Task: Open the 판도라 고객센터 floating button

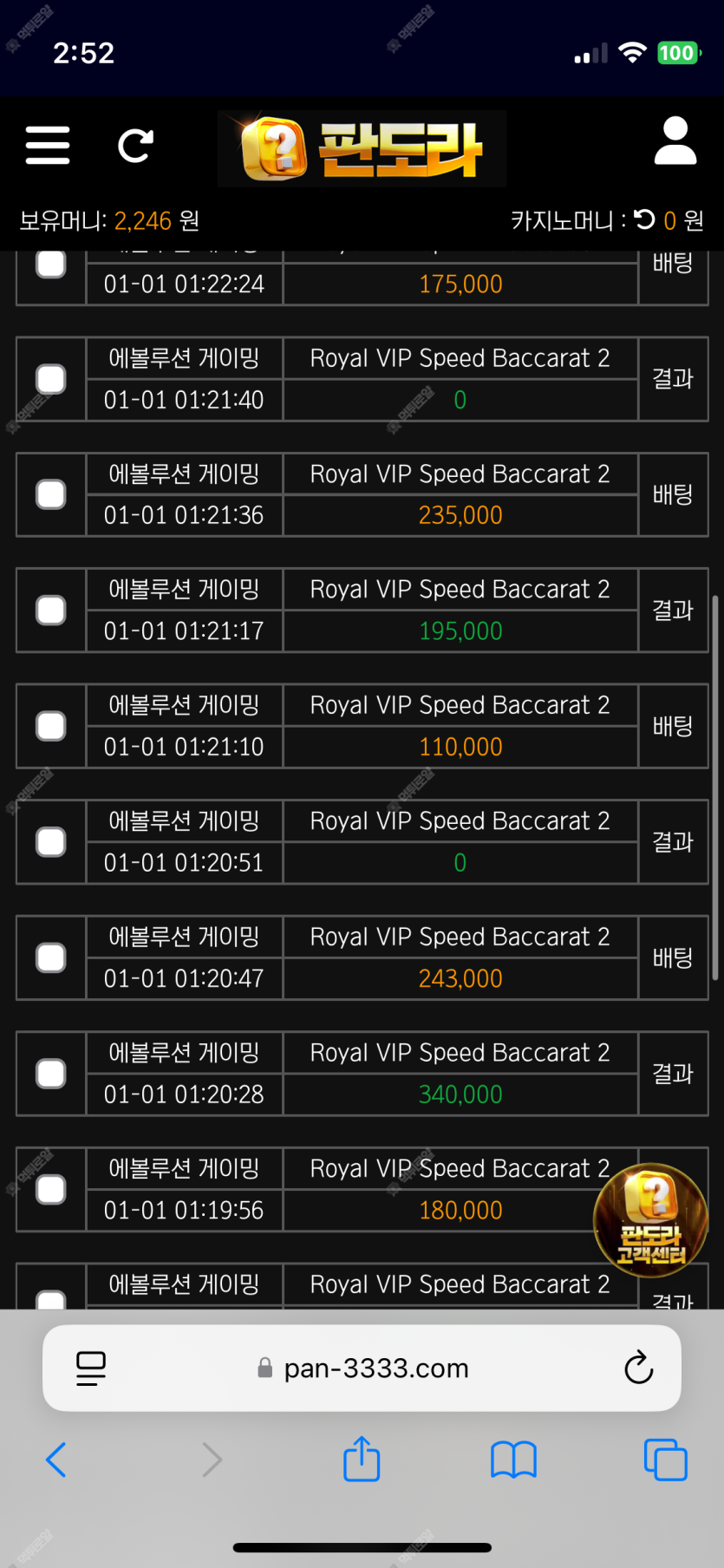Action: (650, 1219)
